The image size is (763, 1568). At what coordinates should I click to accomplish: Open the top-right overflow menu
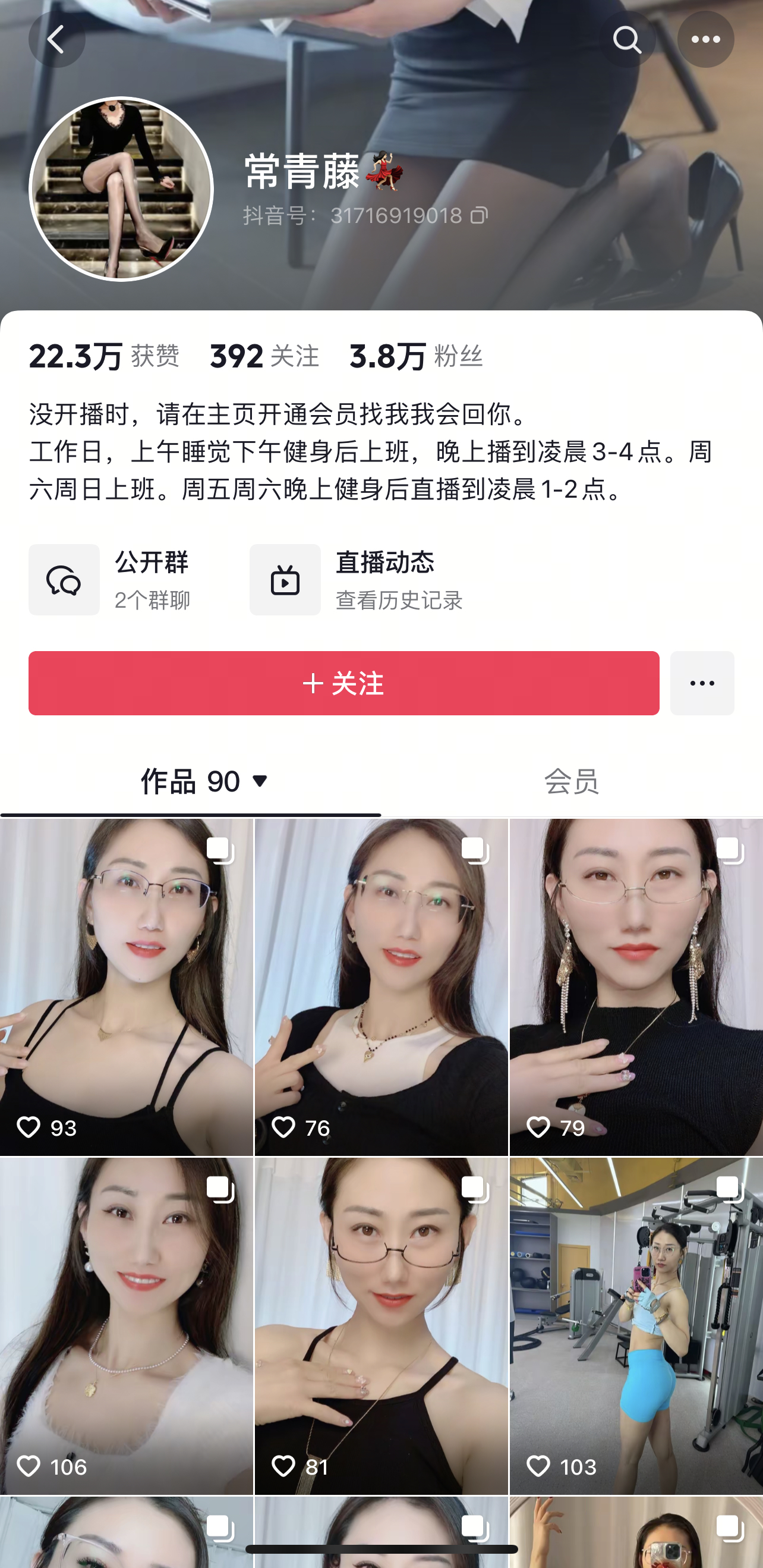coord(705,40)
